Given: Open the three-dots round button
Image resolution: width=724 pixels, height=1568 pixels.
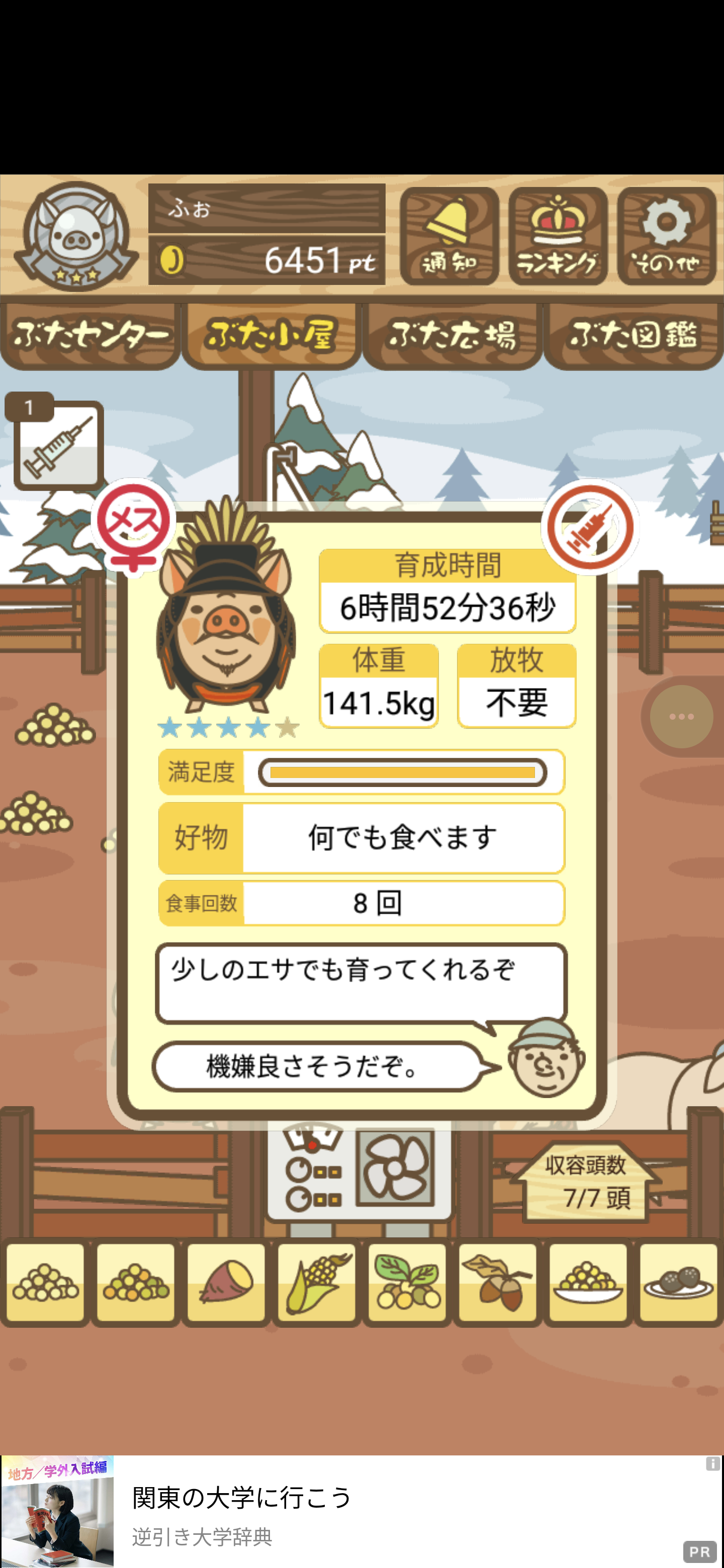Looking at the screenshot, I should coord(681,717).
